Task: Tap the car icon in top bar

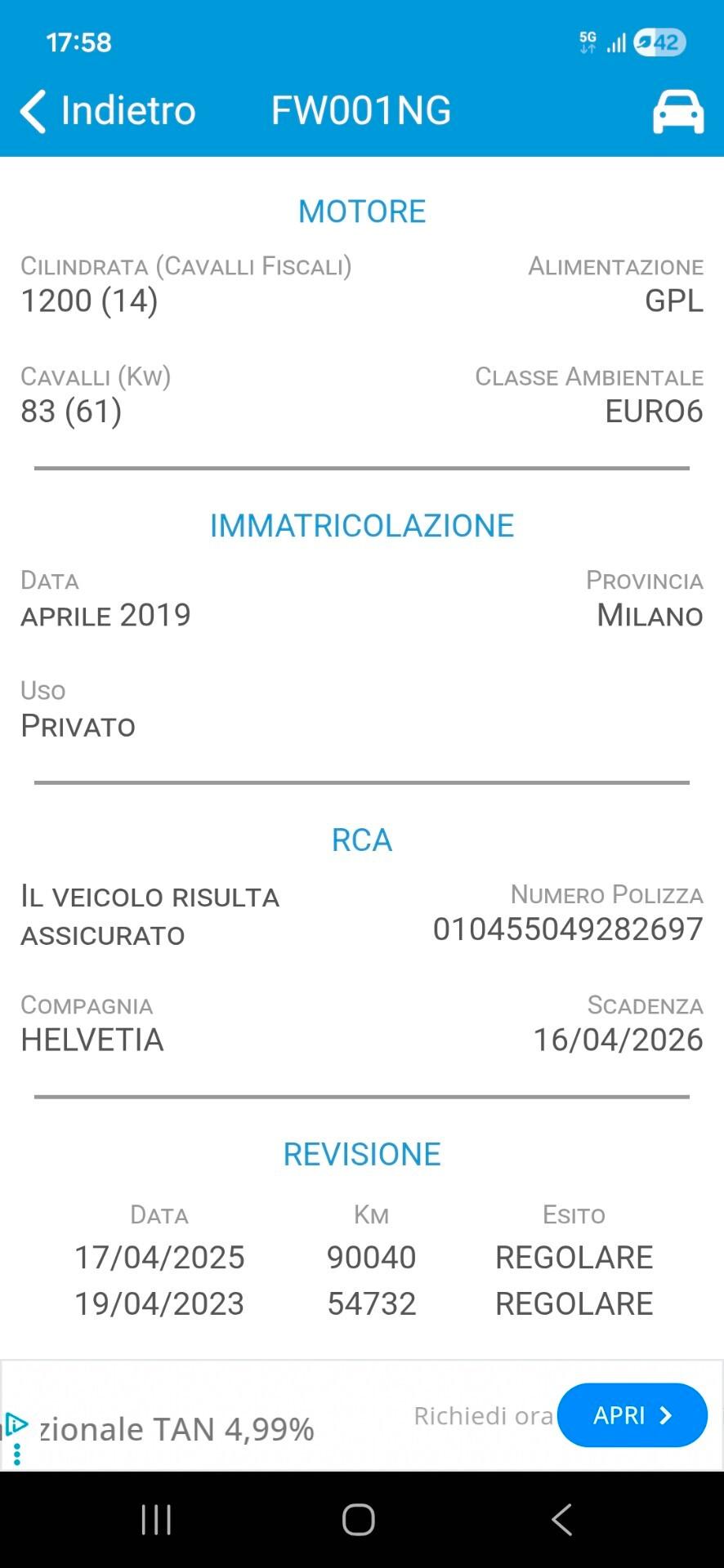Action: tap(679, 110)
